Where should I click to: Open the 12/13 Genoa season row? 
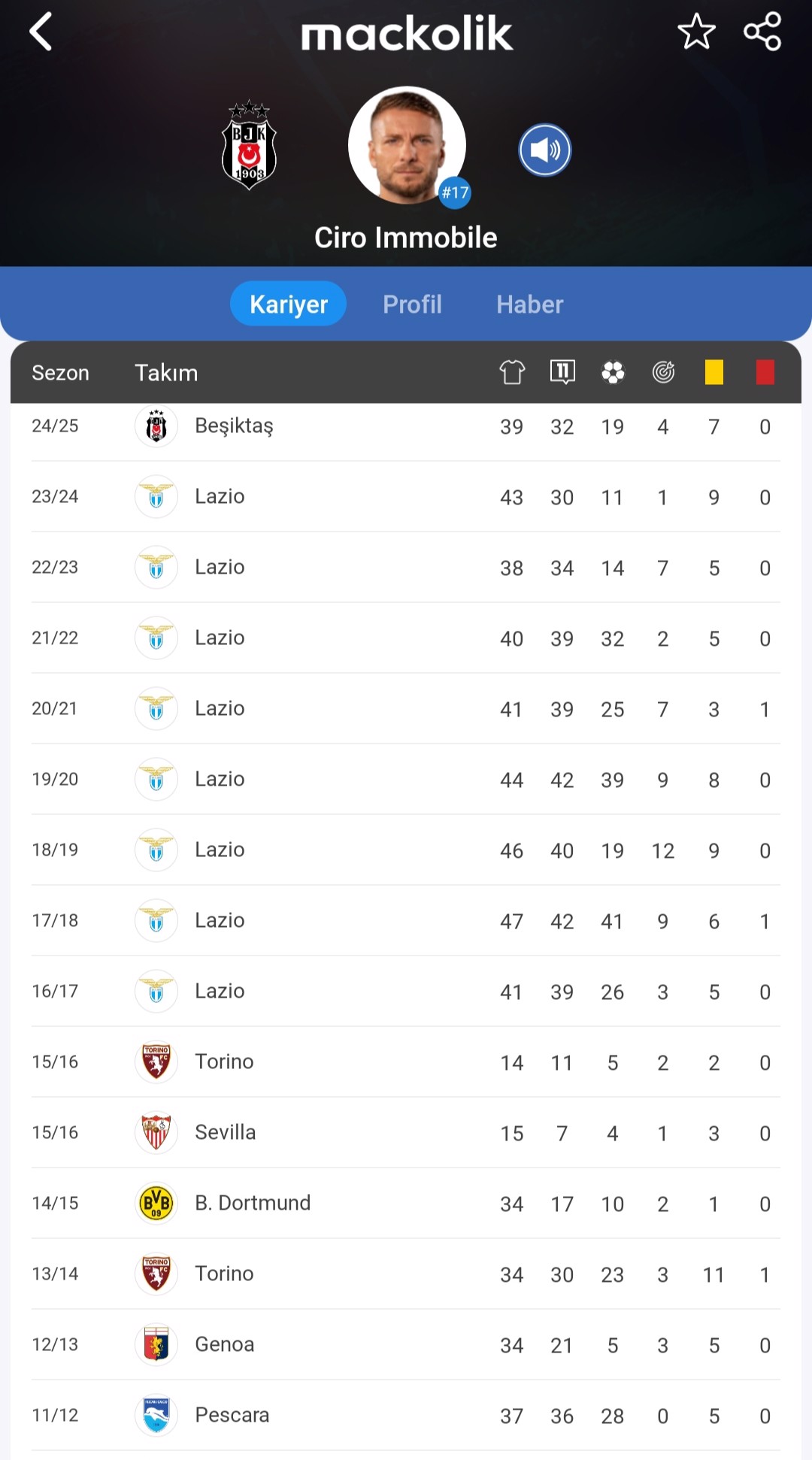(x=406, y=1345)
